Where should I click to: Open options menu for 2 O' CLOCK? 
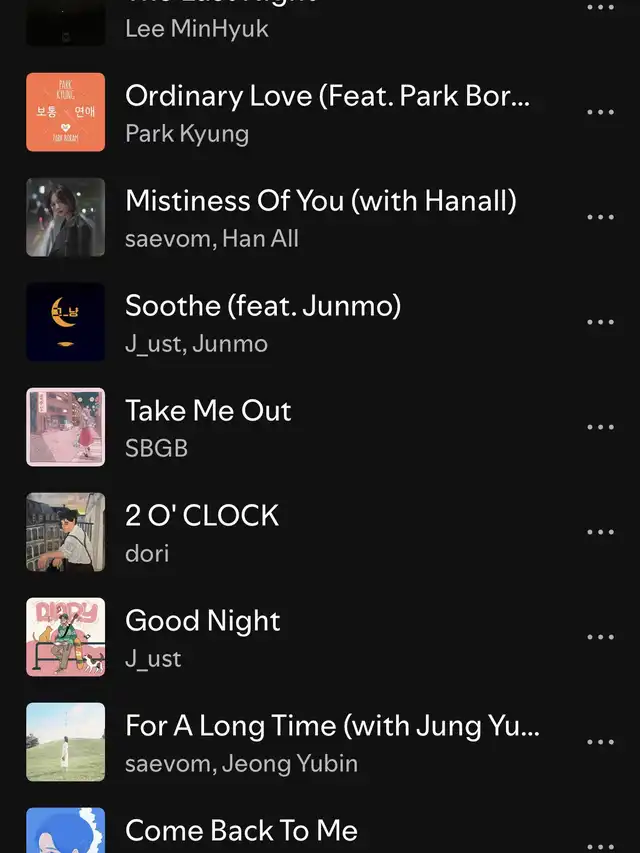click(x=600, y=533)
